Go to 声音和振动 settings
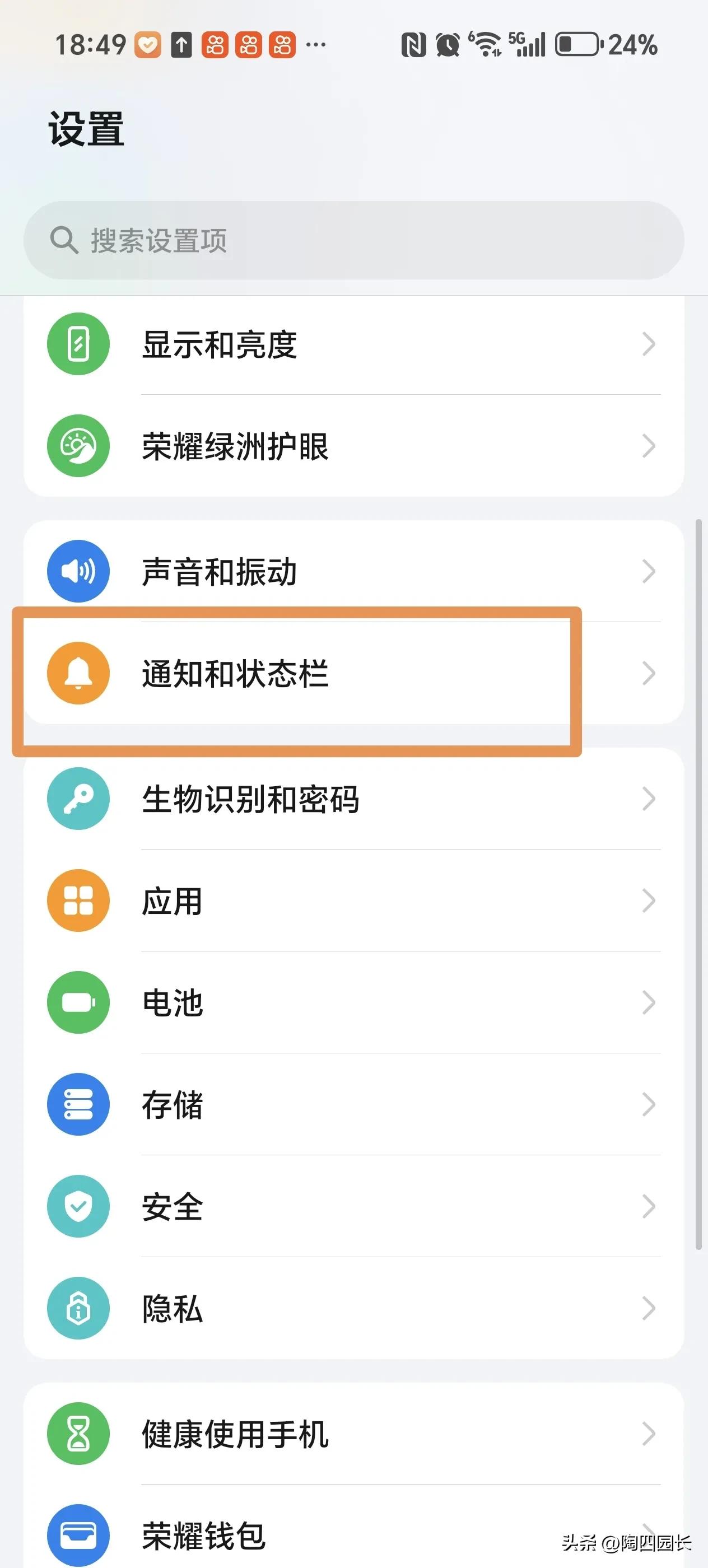 coord(353,572)
